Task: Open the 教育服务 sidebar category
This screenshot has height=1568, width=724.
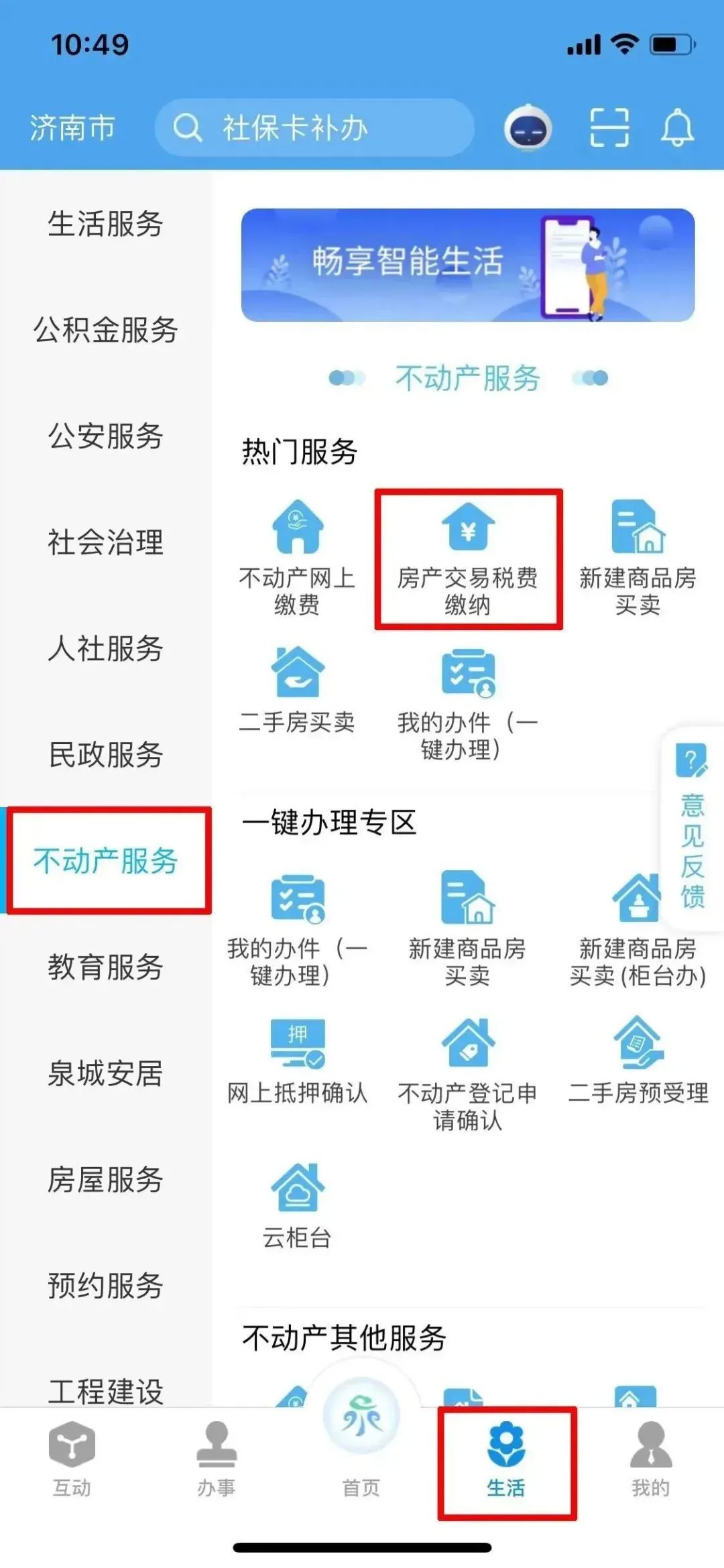Action: [x=106, y=967]
